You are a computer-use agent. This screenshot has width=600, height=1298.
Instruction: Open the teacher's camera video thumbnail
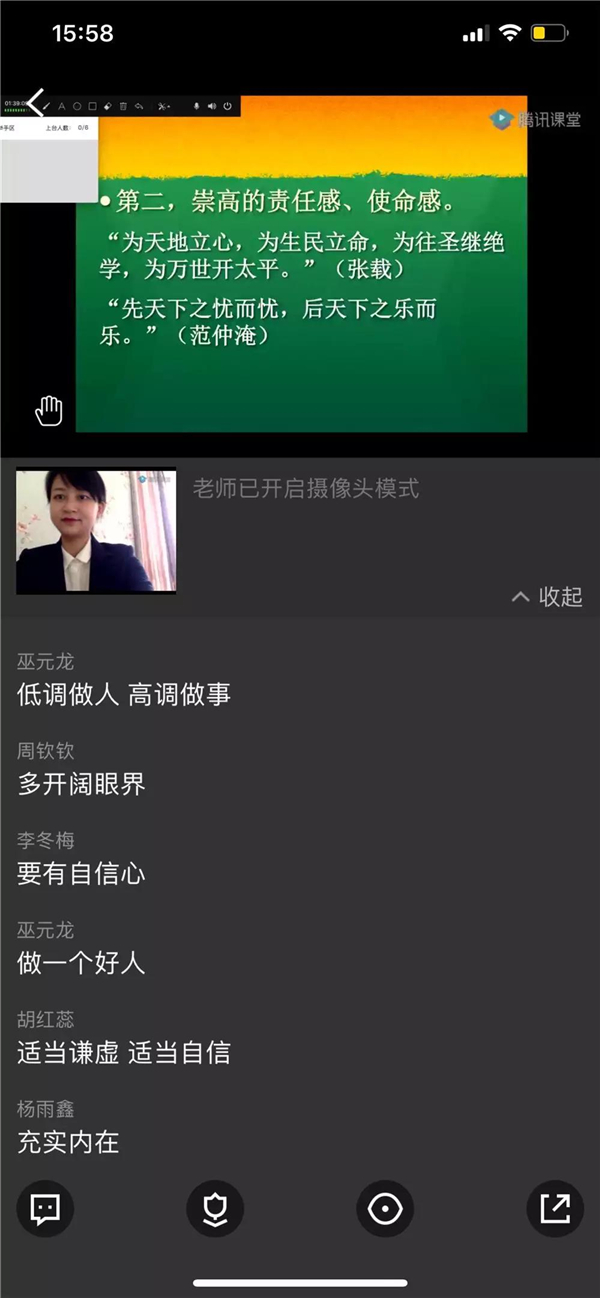tap(96, 531)
